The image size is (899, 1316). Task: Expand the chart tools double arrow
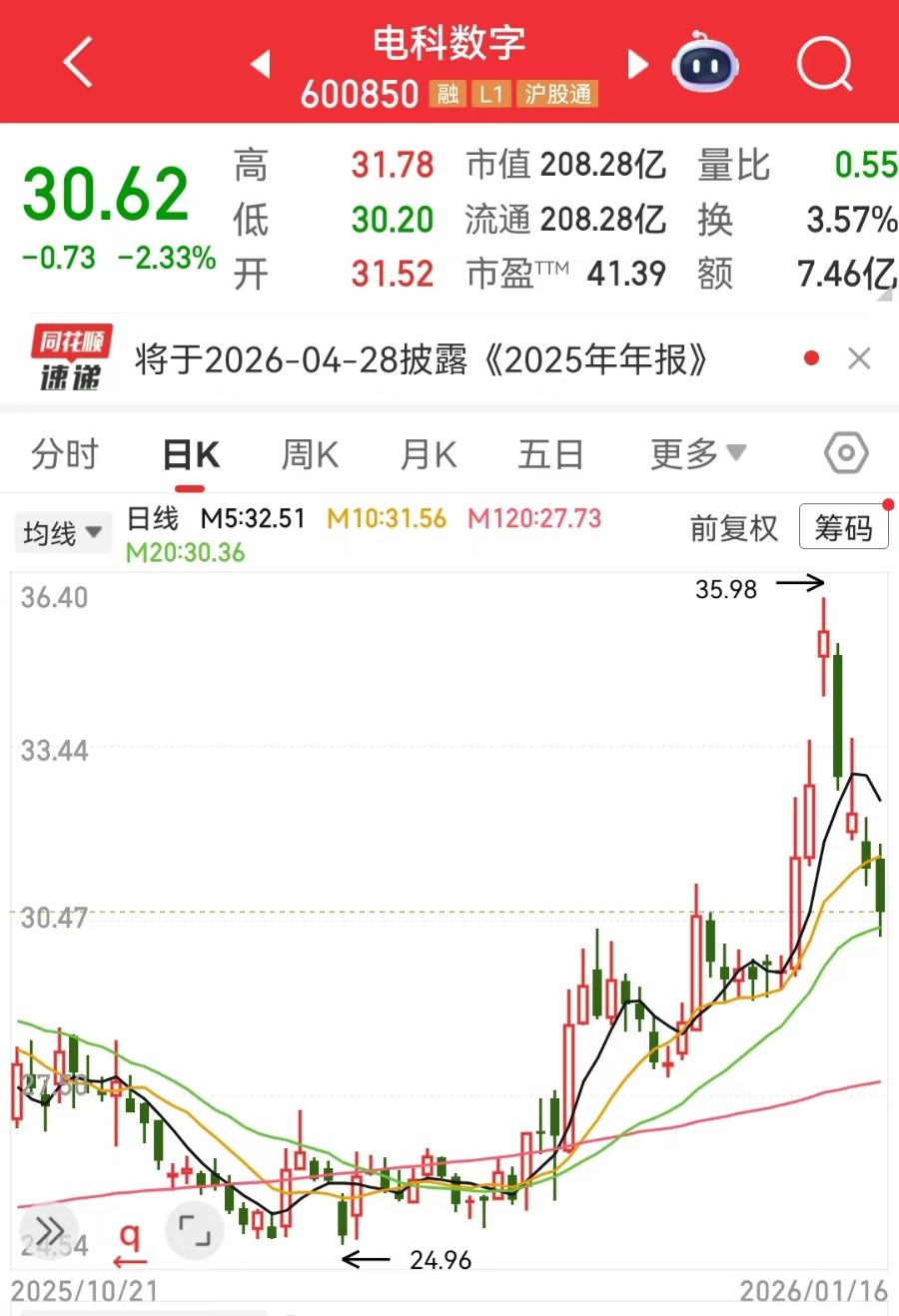coord(49,1229)
